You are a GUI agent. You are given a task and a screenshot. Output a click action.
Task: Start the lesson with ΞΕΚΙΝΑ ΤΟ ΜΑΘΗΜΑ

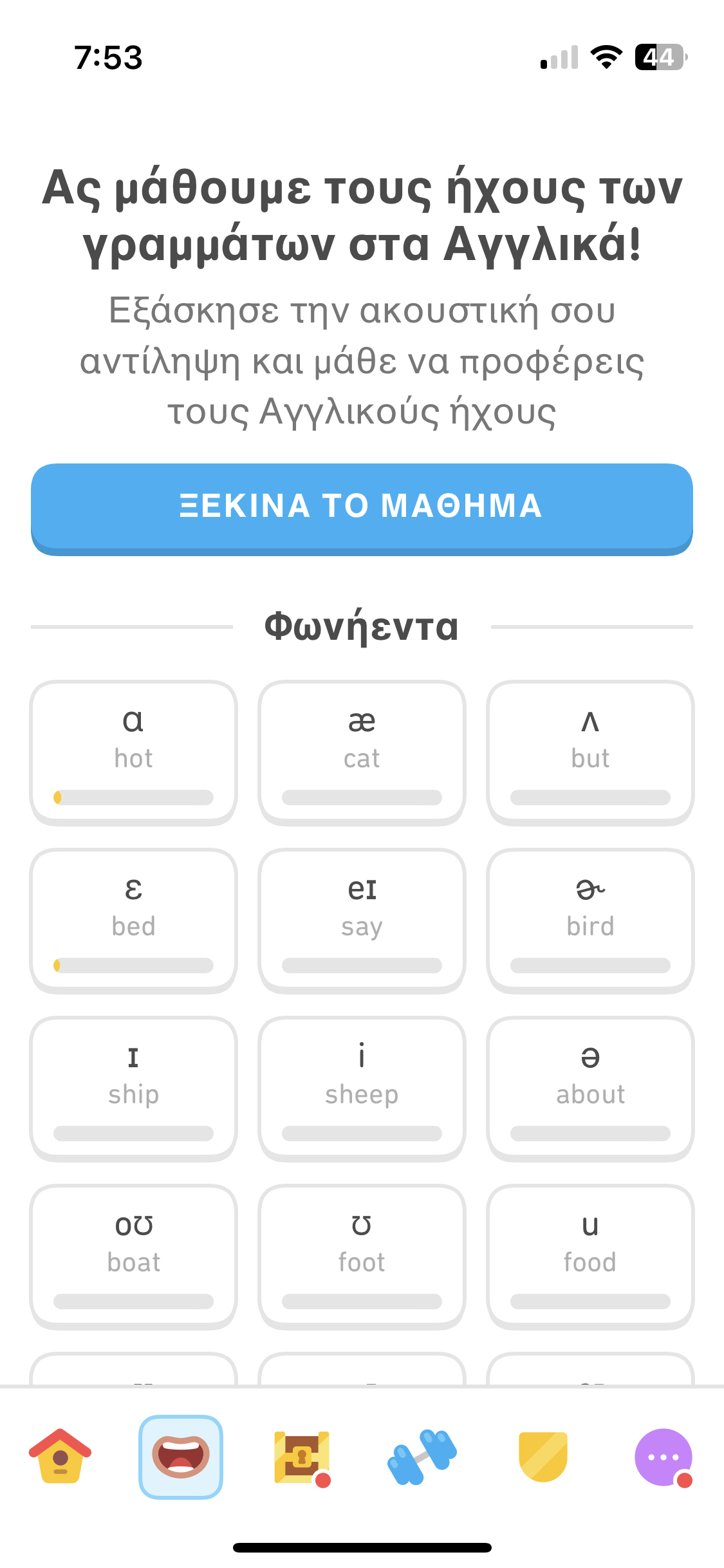(362, 507)
